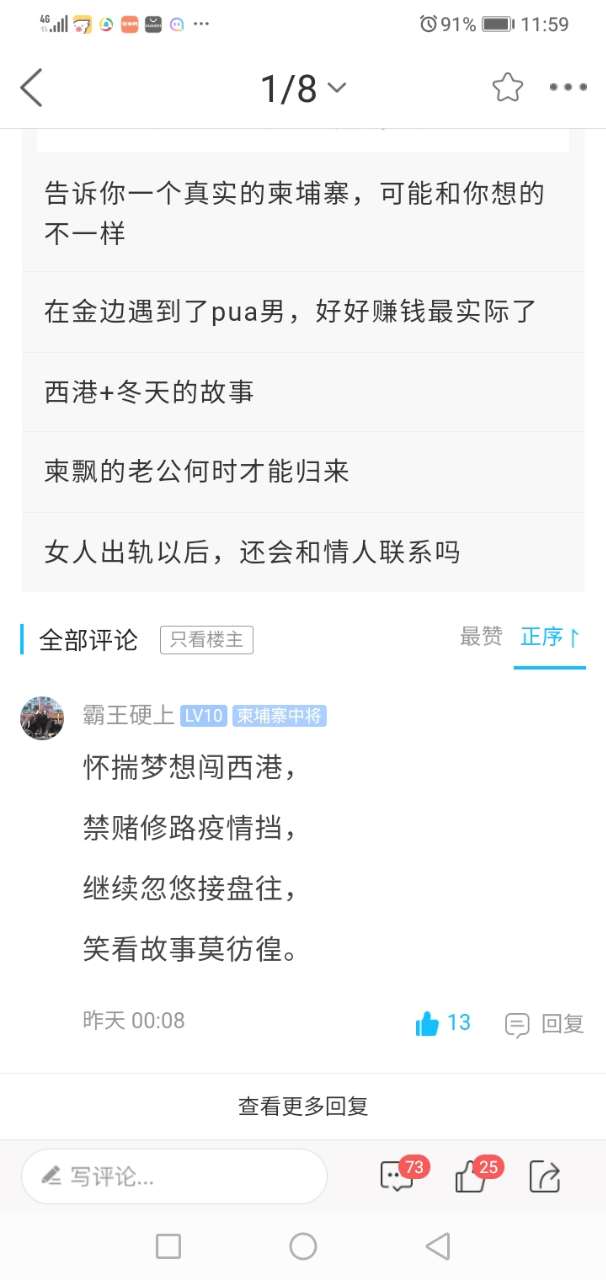
Task: View 霸王硬上's profile avatar
Action: [x=42, y=718]
